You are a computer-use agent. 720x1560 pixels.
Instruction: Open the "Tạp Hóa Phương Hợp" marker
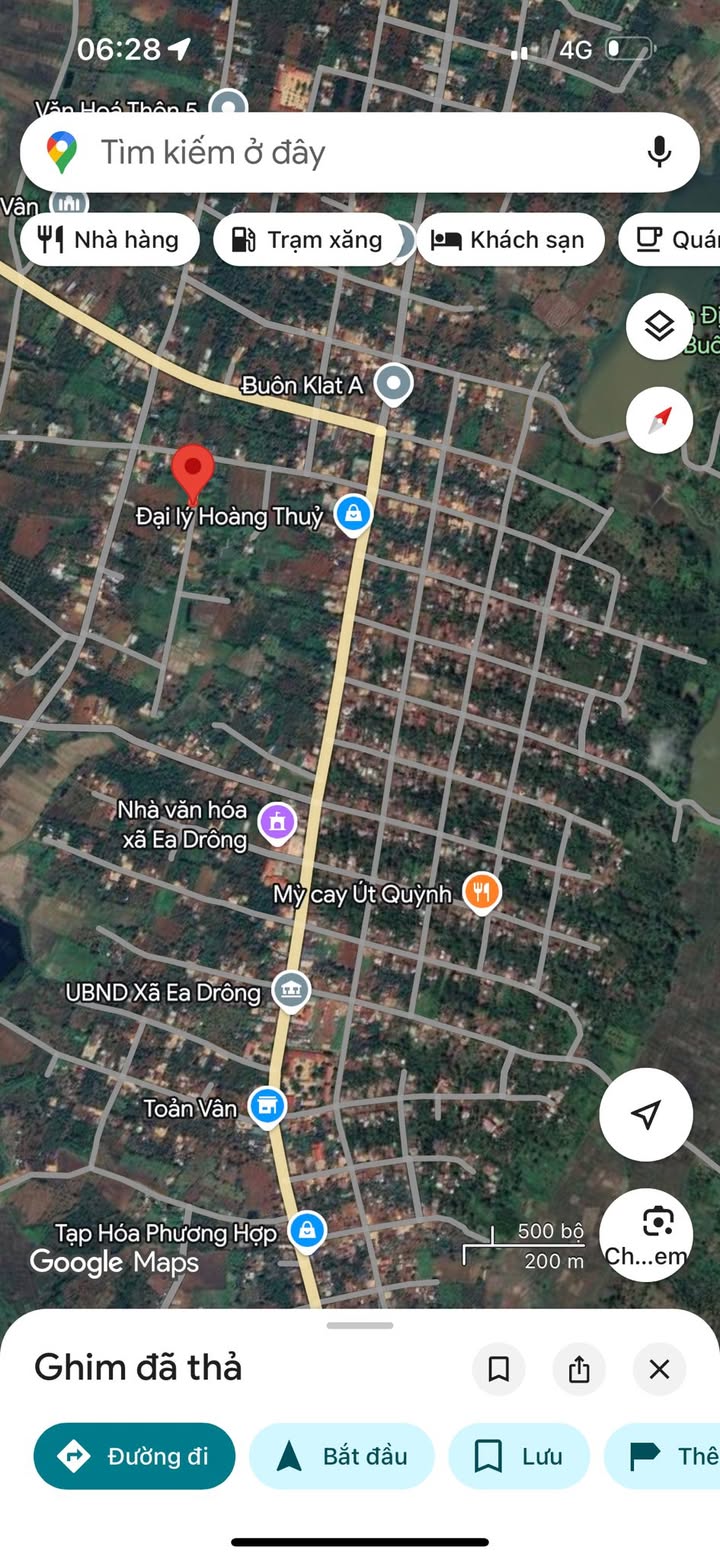coord(307,1230)
